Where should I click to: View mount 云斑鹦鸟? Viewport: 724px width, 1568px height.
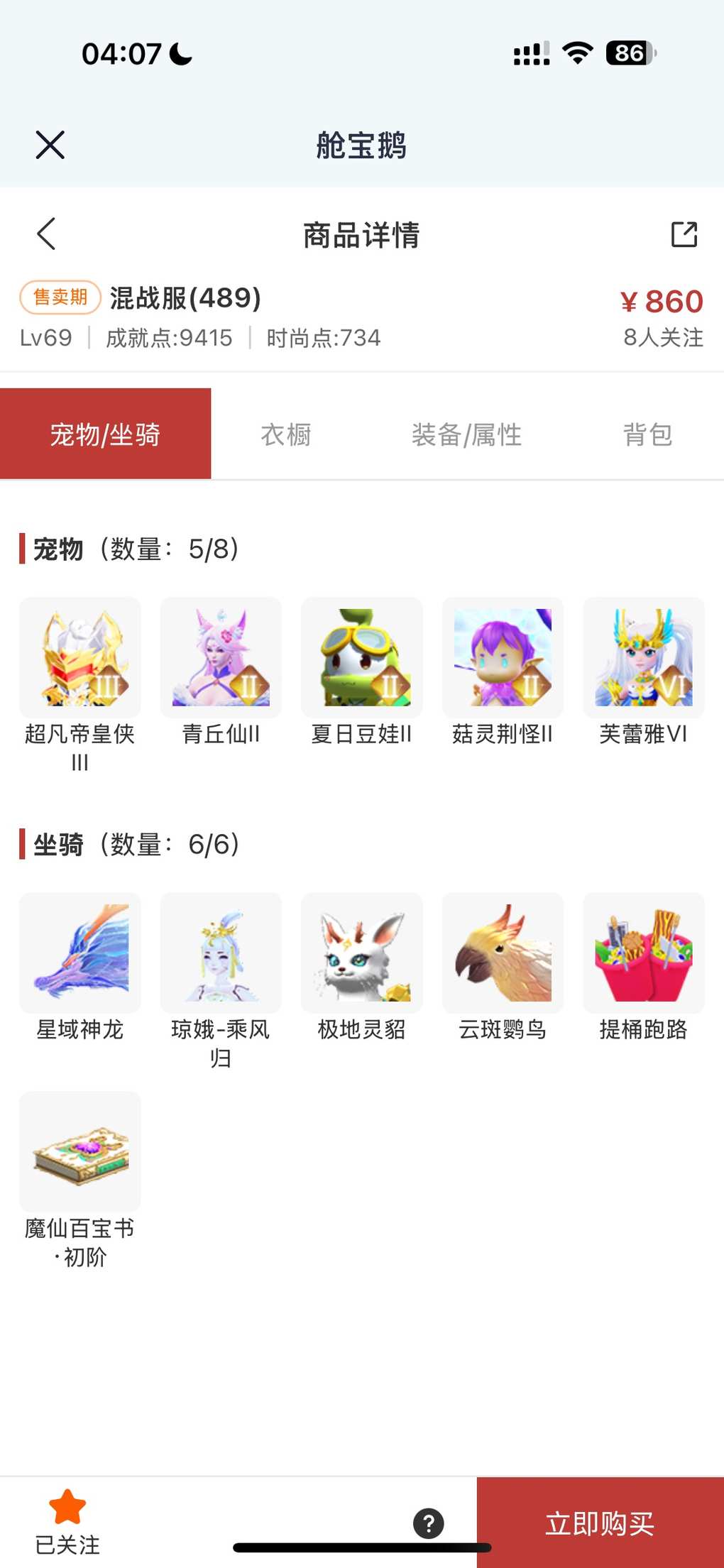[503, 953]
